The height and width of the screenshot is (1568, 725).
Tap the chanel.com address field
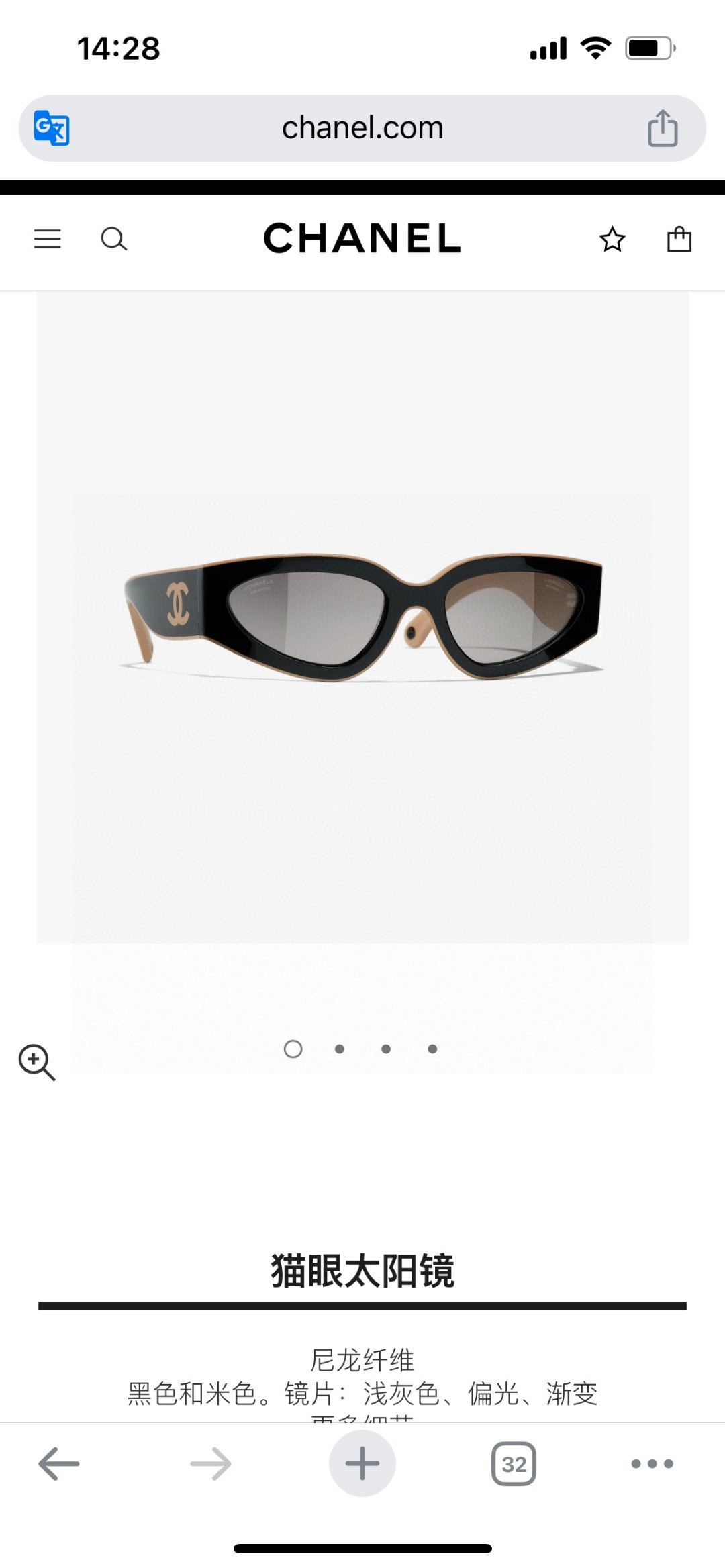(362, 127)
